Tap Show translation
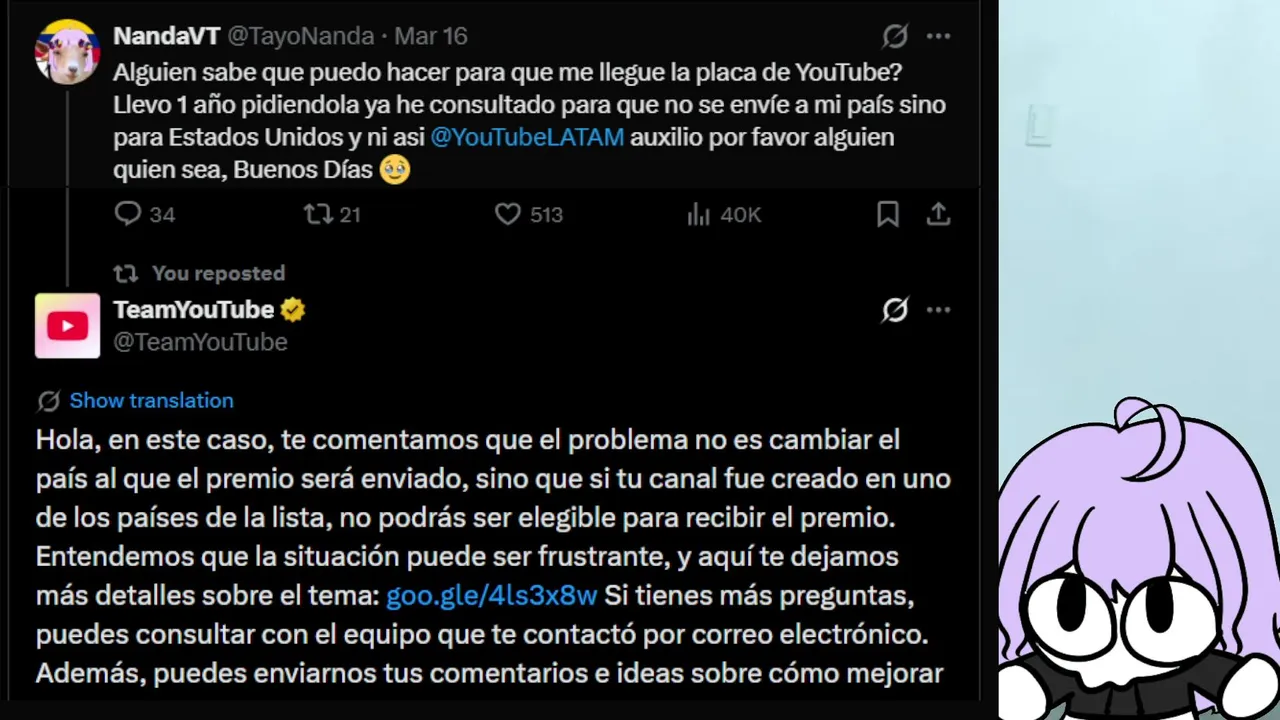This screenshot has width=1280, height=720. [151, 400]
